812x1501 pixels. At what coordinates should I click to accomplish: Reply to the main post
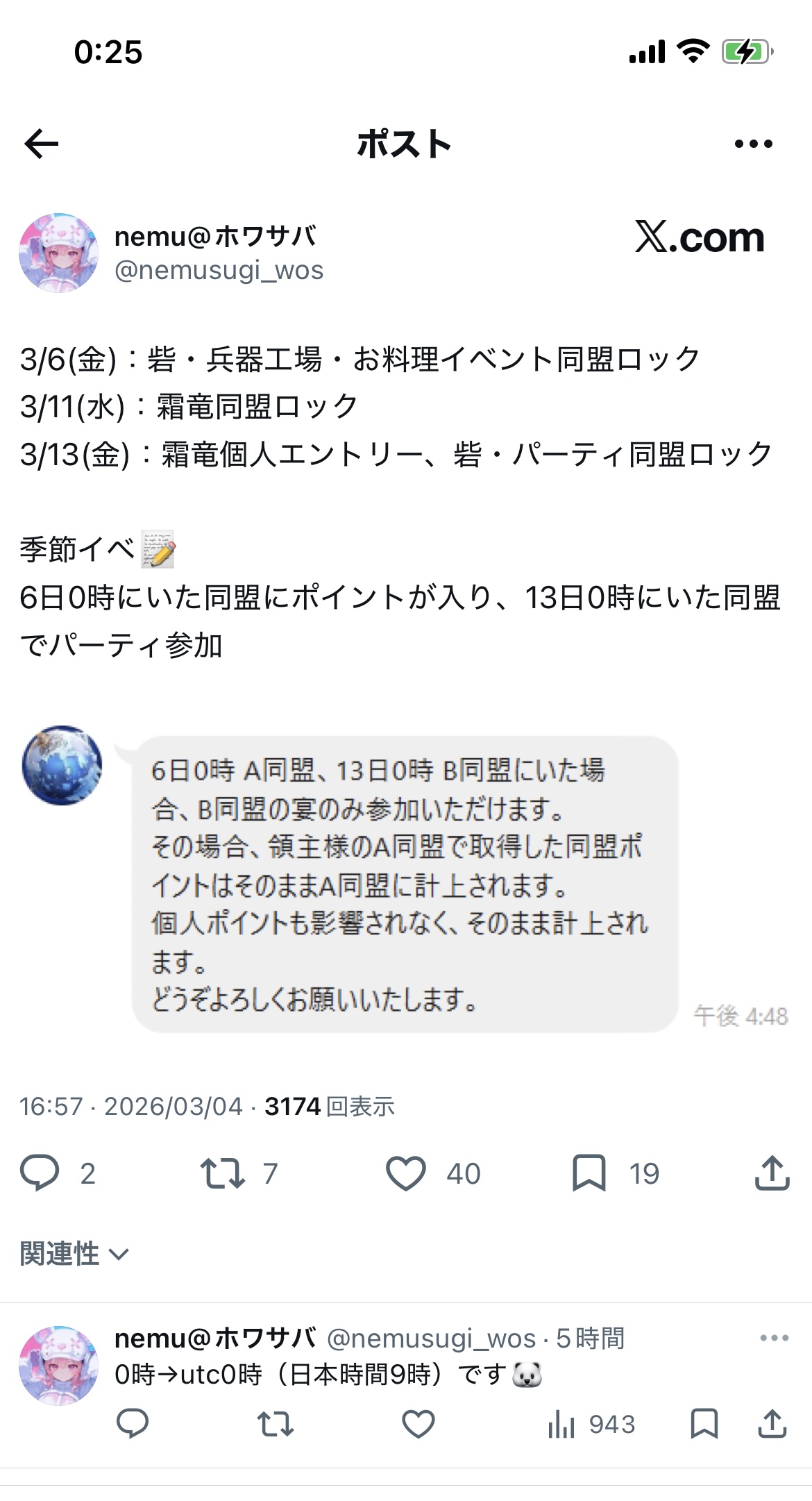coord(40,1173)
